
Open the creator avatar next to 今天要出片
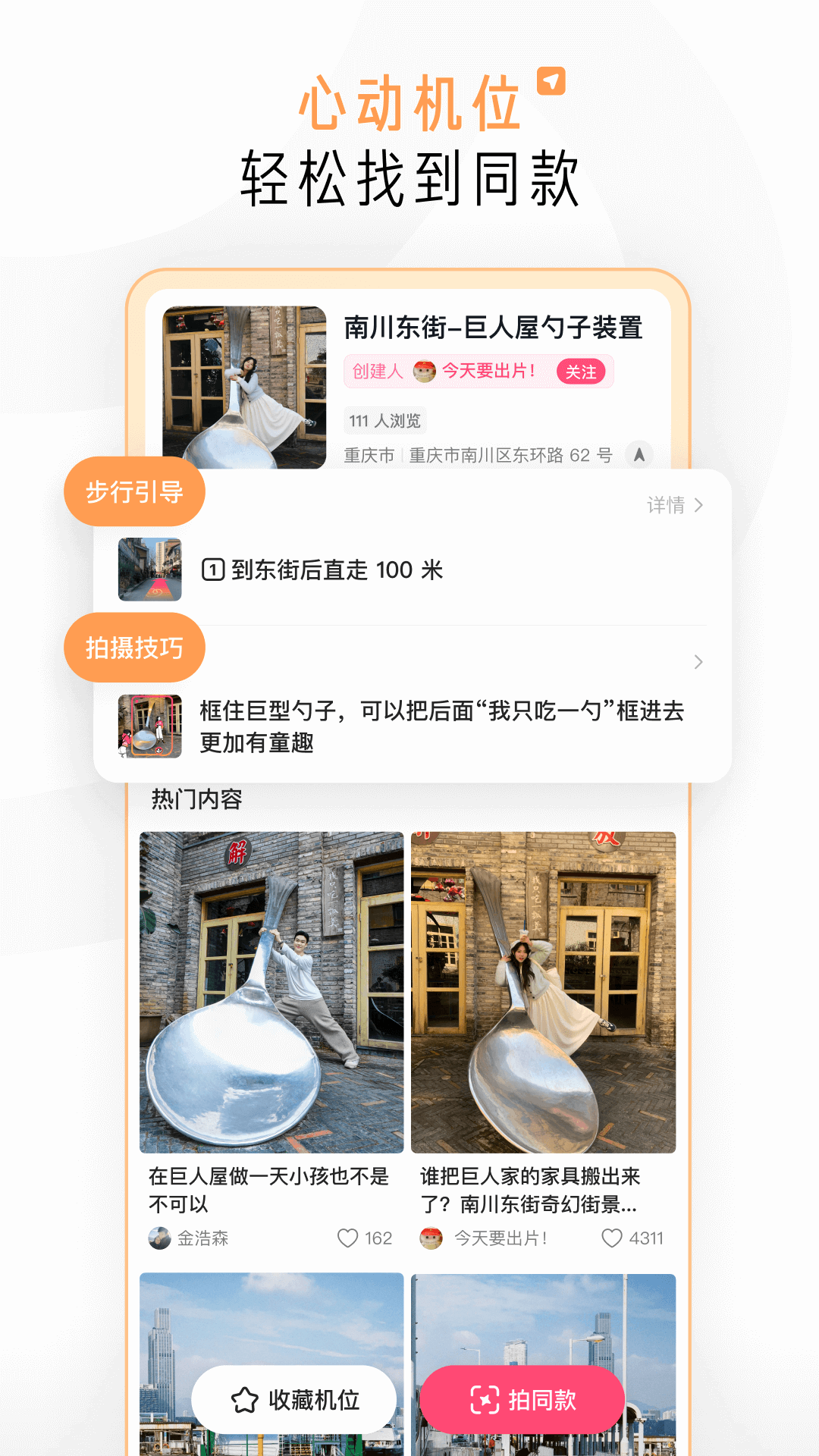point(425,372)
